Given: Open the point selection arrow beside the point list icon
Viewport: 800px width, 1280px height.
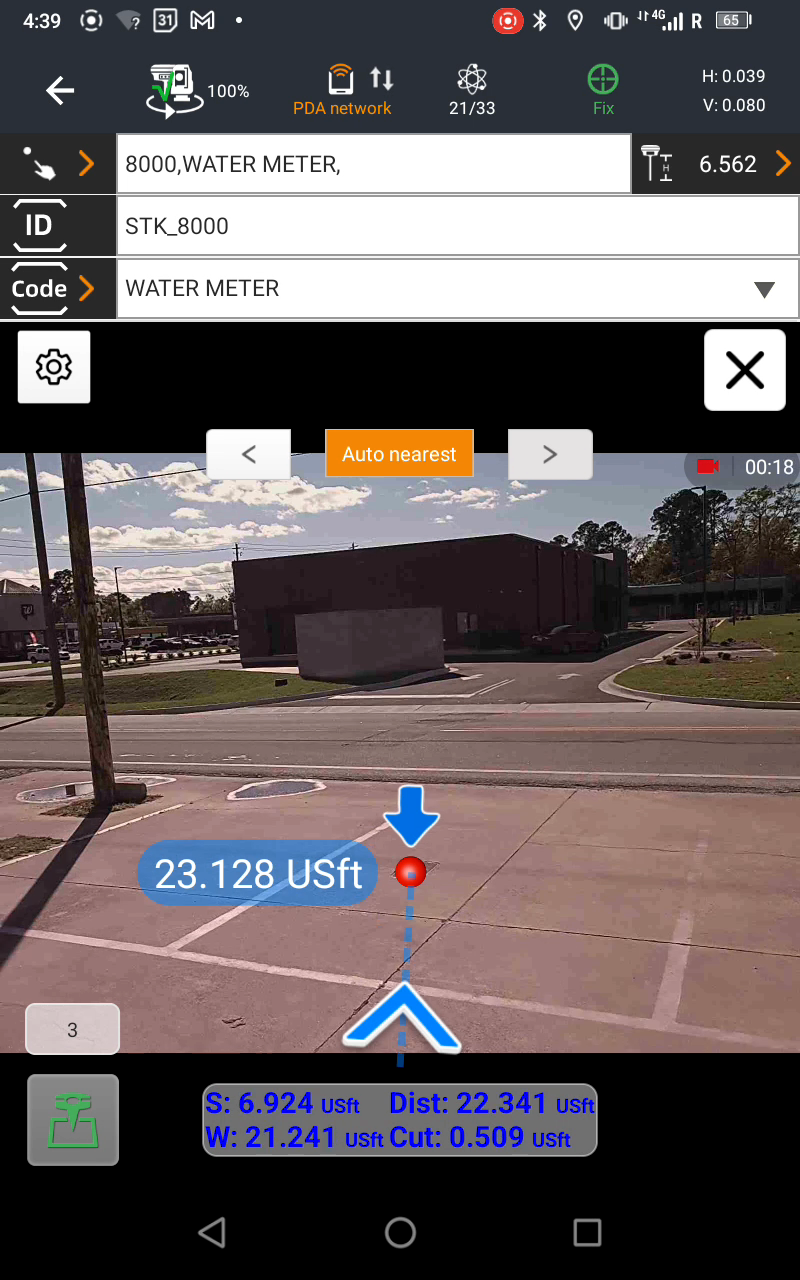Looking at the screenshot, I should pos(86,163).
